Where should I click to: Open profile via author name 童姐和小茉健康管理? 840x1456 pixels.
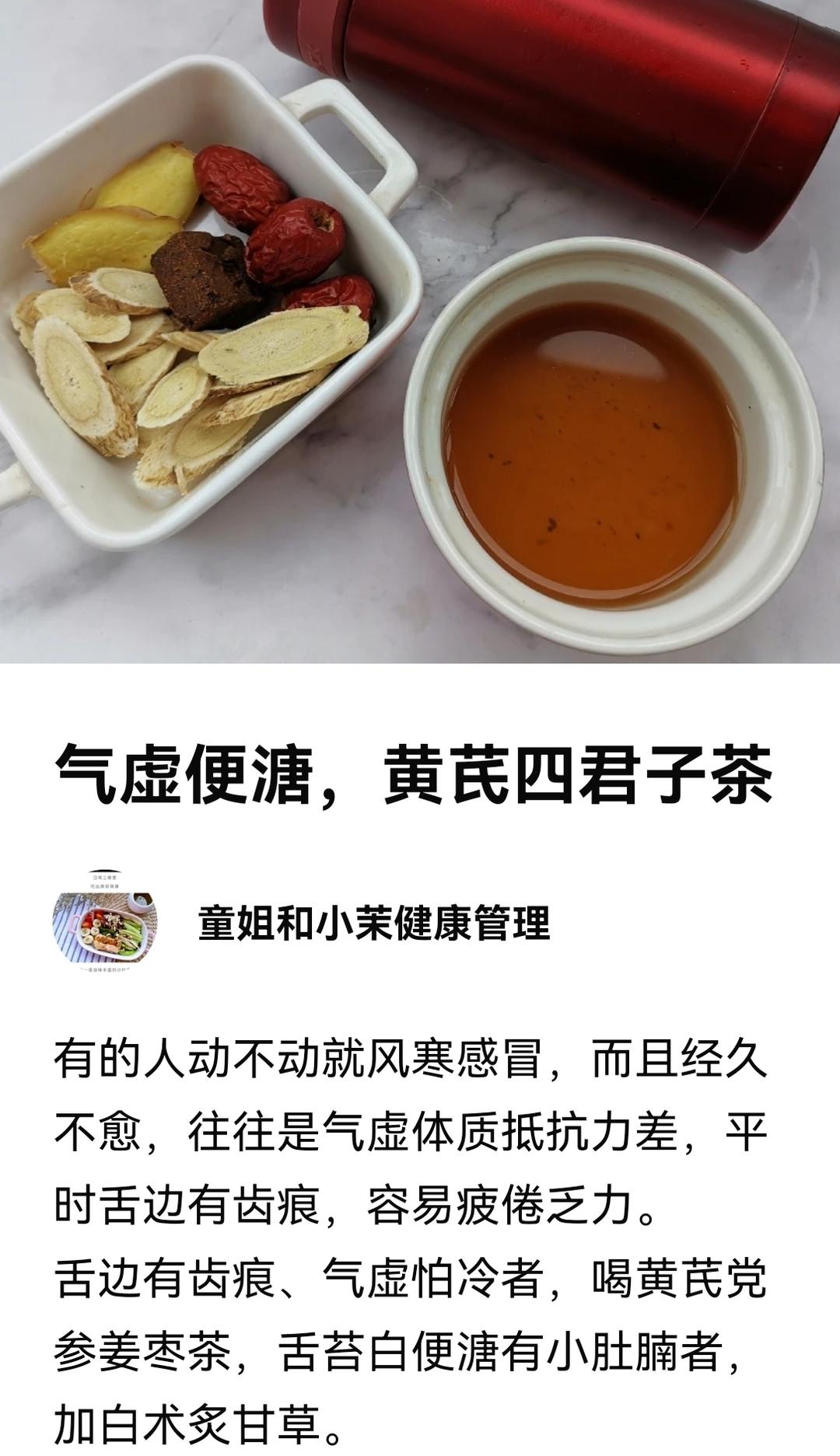[374, 924]
